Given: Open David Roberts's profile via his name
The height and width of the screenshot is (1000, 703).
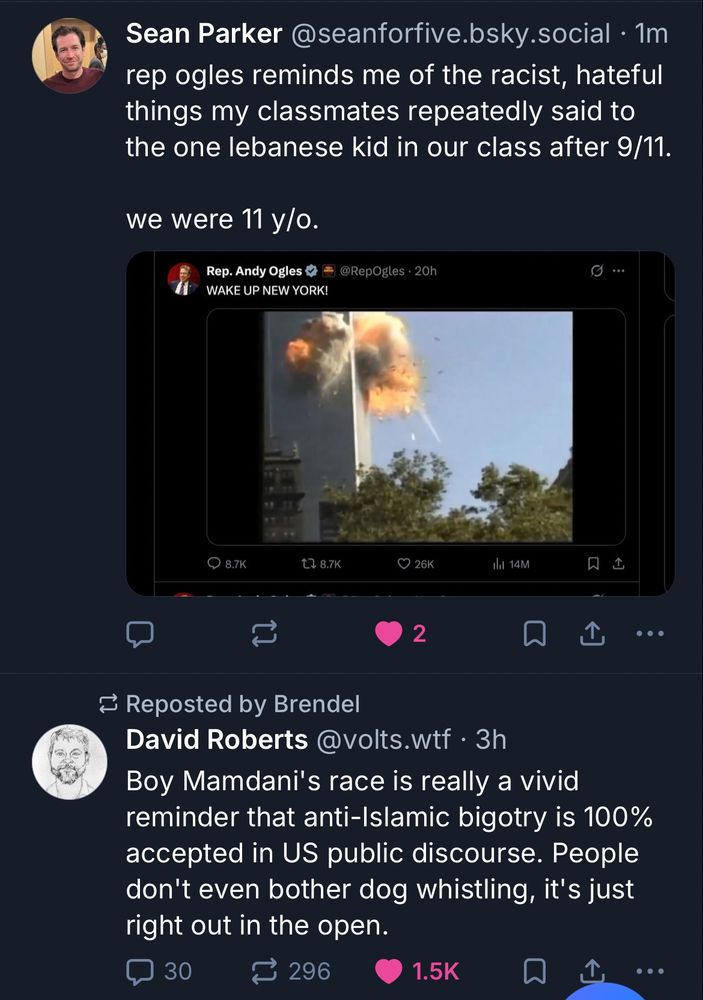Looking at the screenshot, I should pyautogui.click(x=216, y=739).
